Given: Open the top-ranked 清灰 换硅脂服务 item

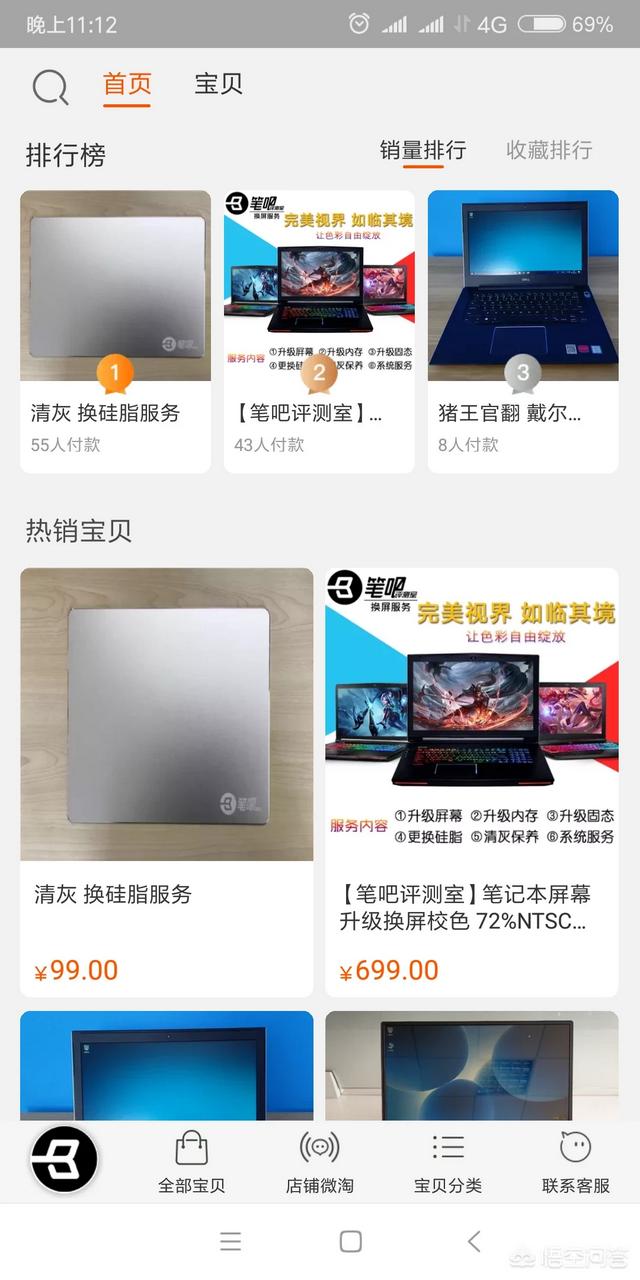Looking at the screenshot, I should (x=115, y=330).
